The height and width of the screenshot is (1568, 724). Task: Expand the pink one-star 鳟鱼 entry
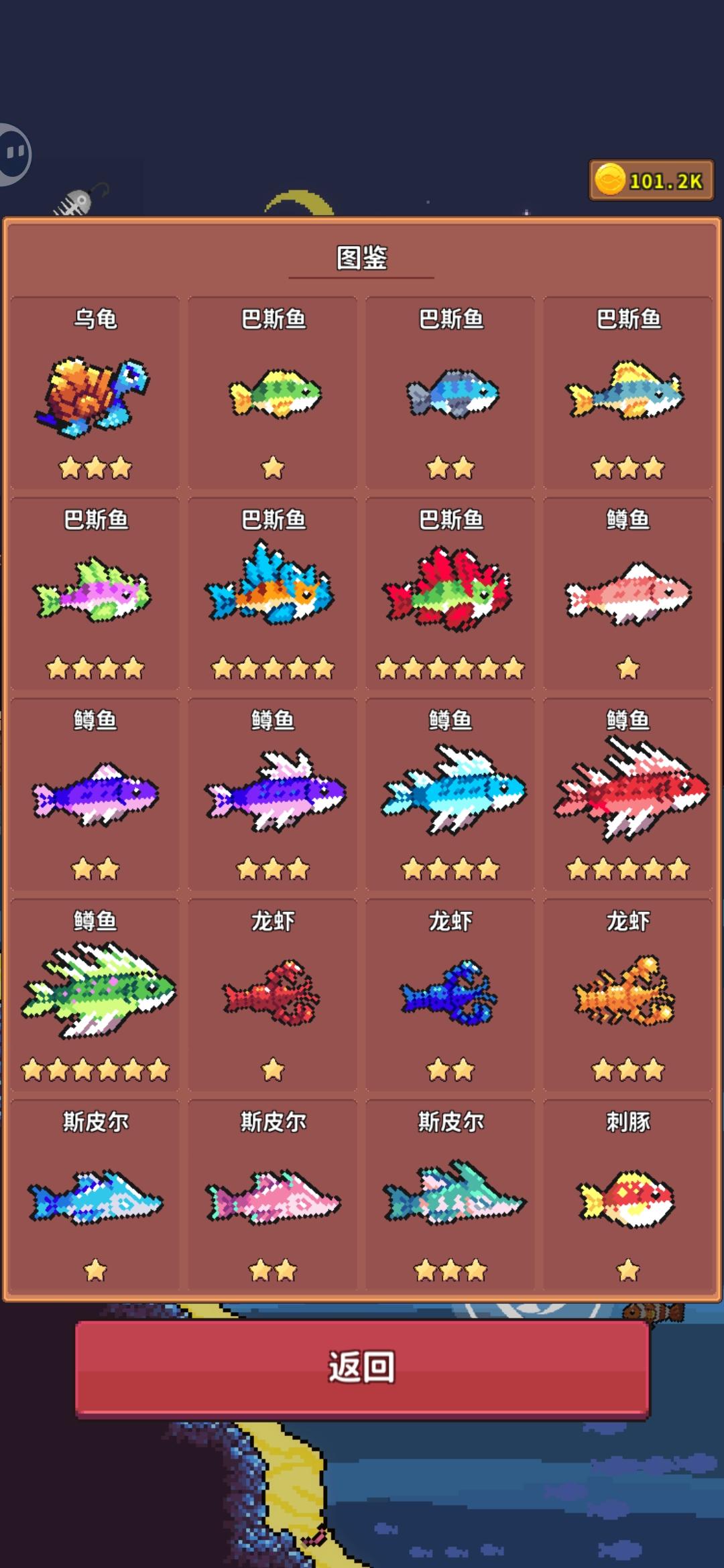(627, 596)
